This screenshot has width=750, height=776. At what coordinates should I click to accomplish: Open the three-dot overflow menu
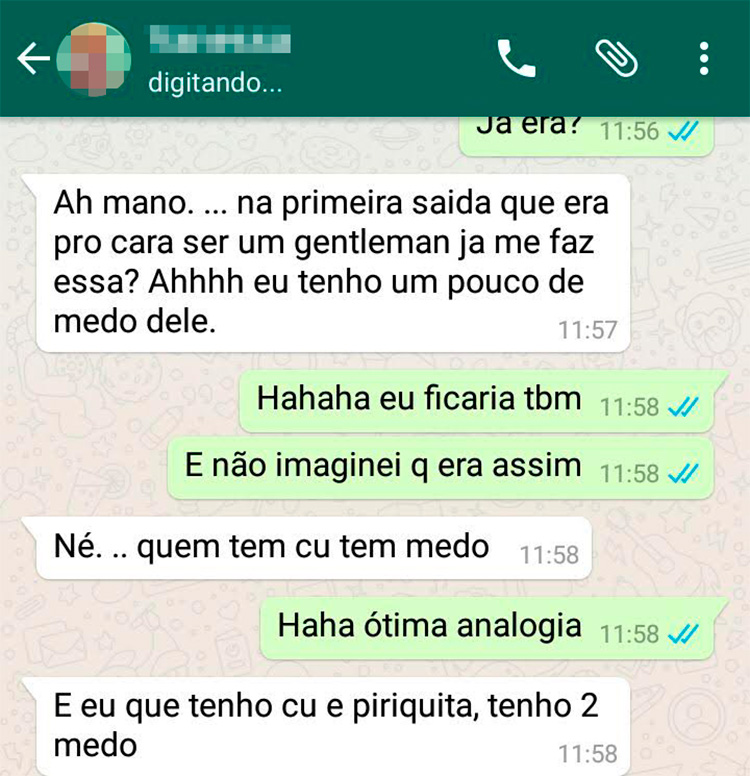(705, 60)
